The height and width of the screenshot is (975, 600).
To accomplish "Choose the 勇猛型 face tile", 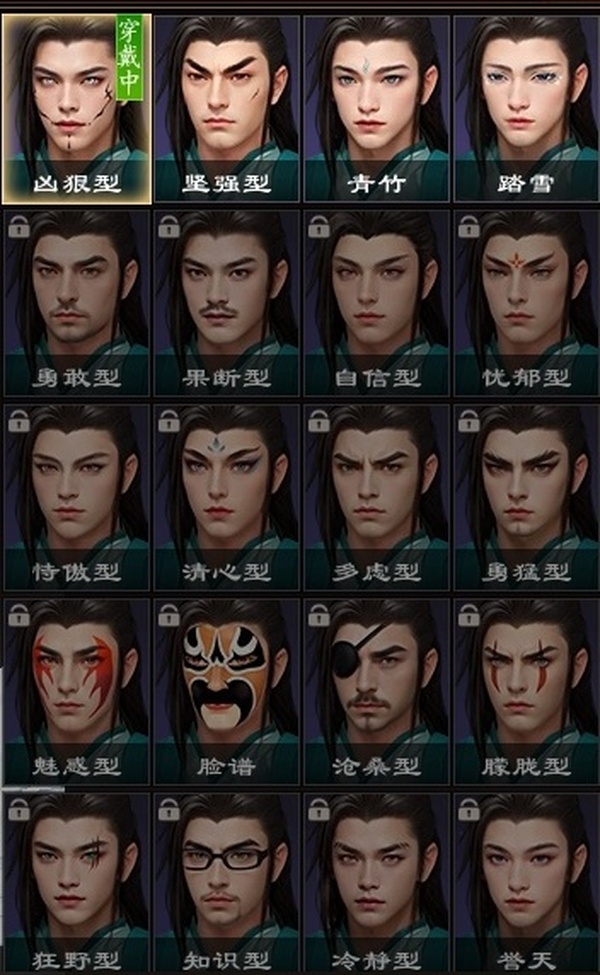I will (526, 496).
